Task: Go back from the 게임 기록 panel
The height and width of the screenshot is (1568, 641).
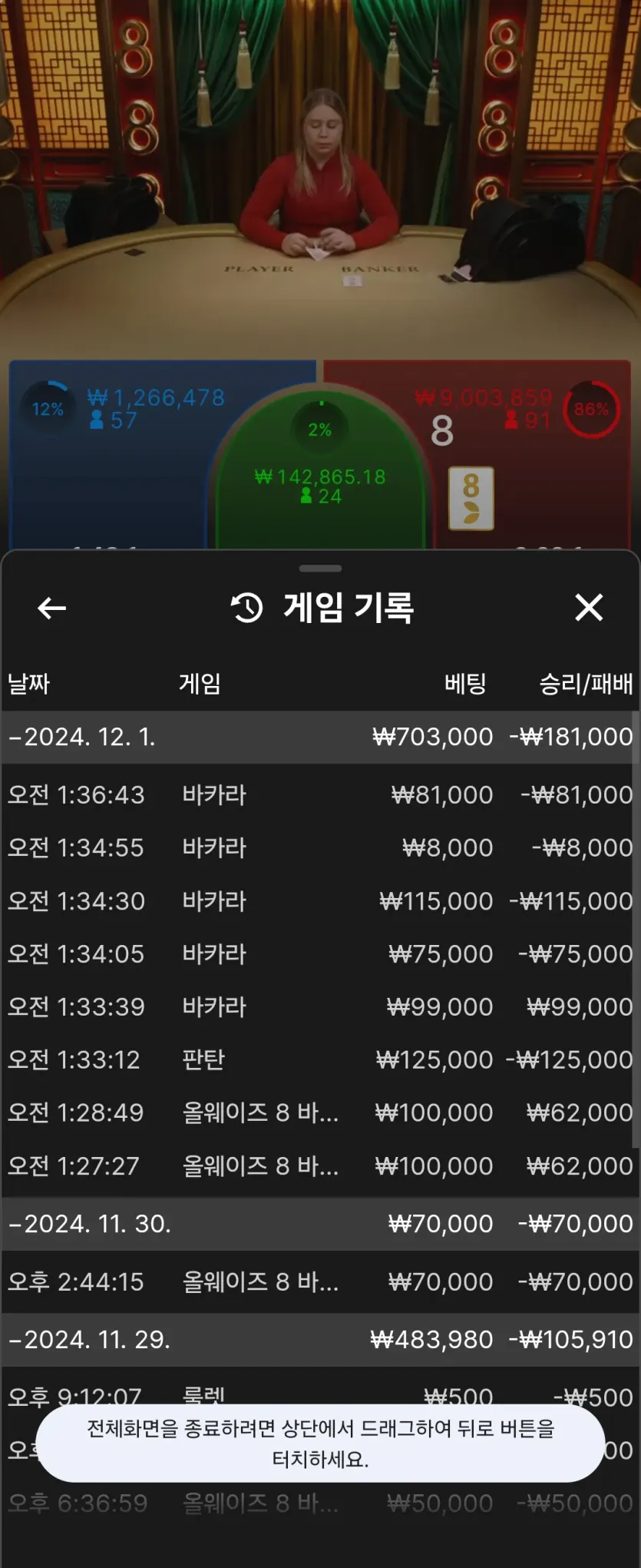Action: click(51, 608)
